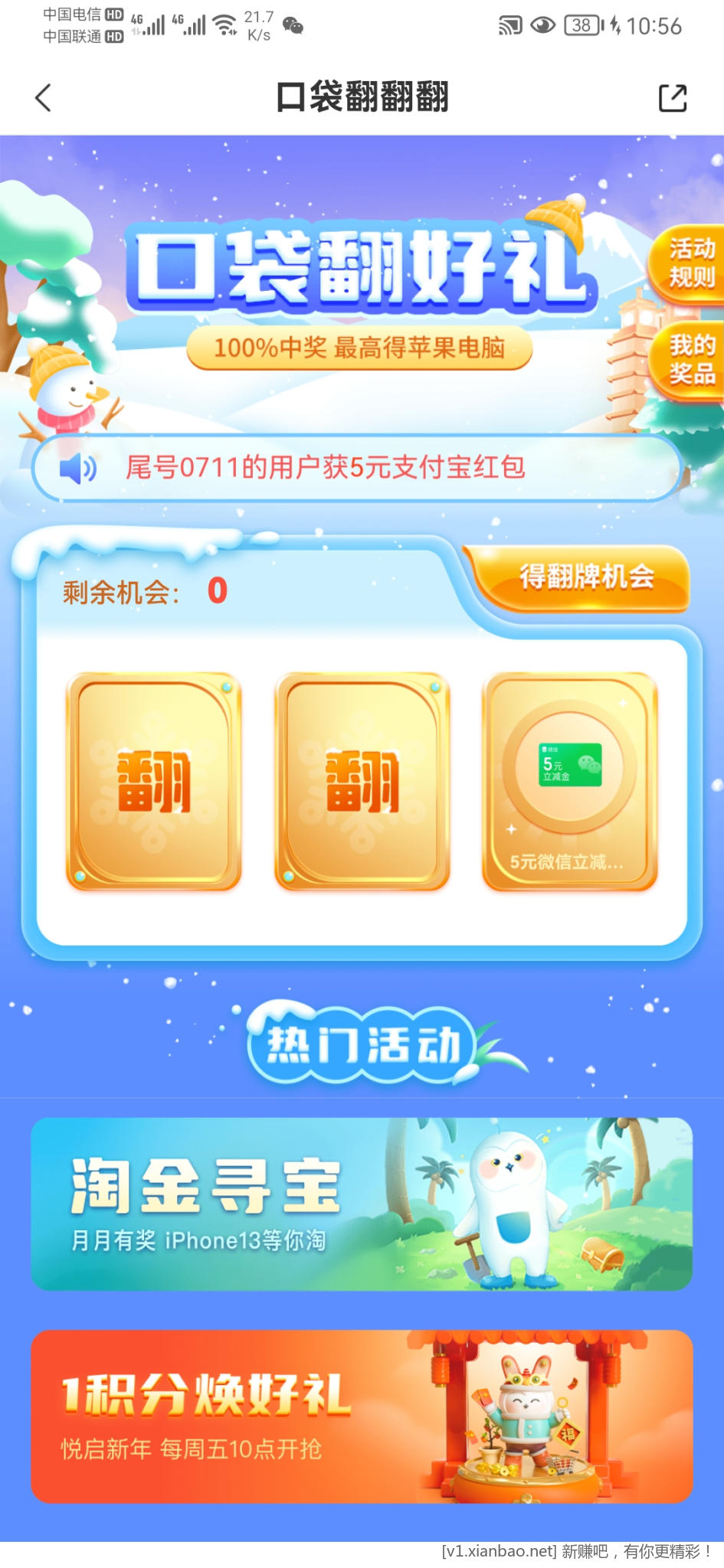Open 活动规则 activity rules
724x1568 pixels.
690,263
